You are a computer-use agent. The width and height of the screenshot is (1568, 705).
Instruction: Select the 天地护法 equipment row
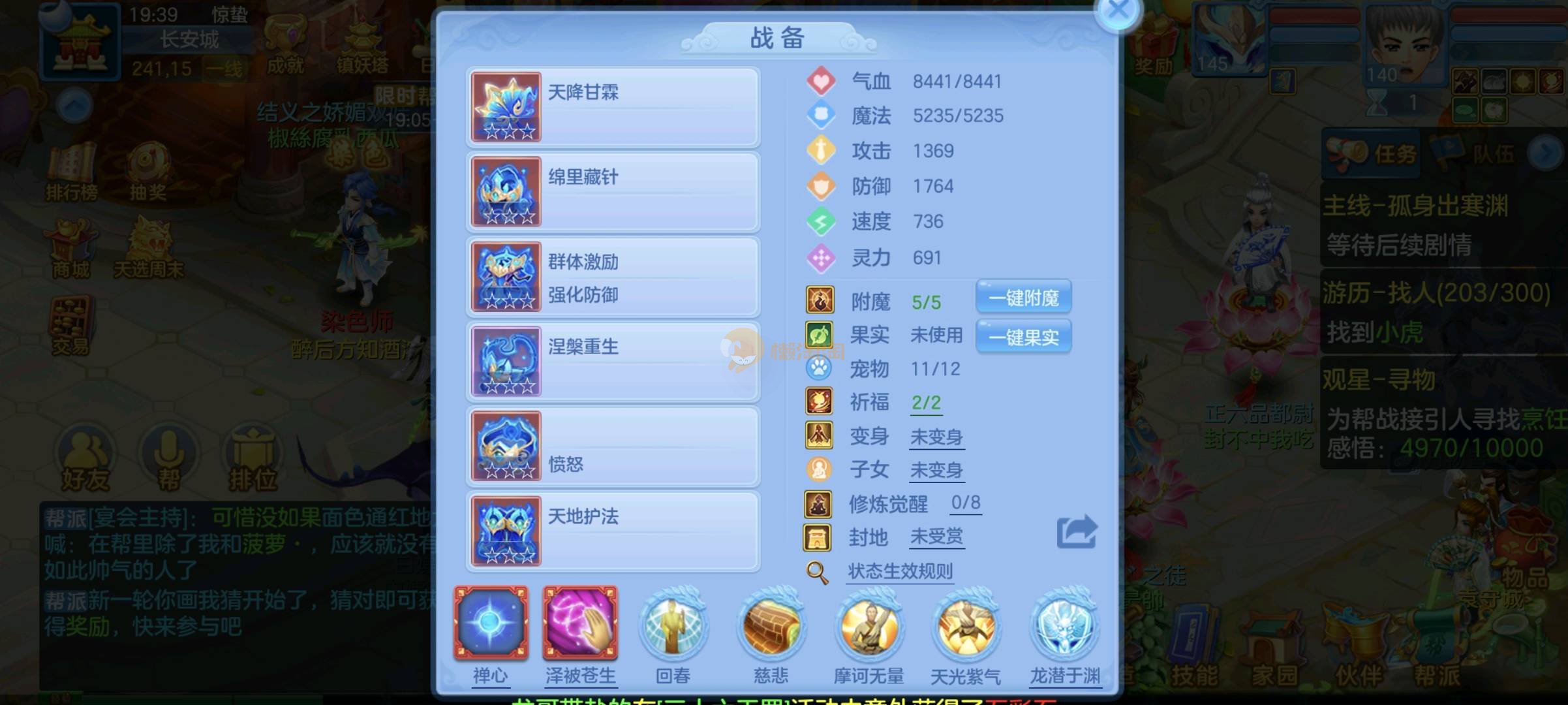point(613,532)
